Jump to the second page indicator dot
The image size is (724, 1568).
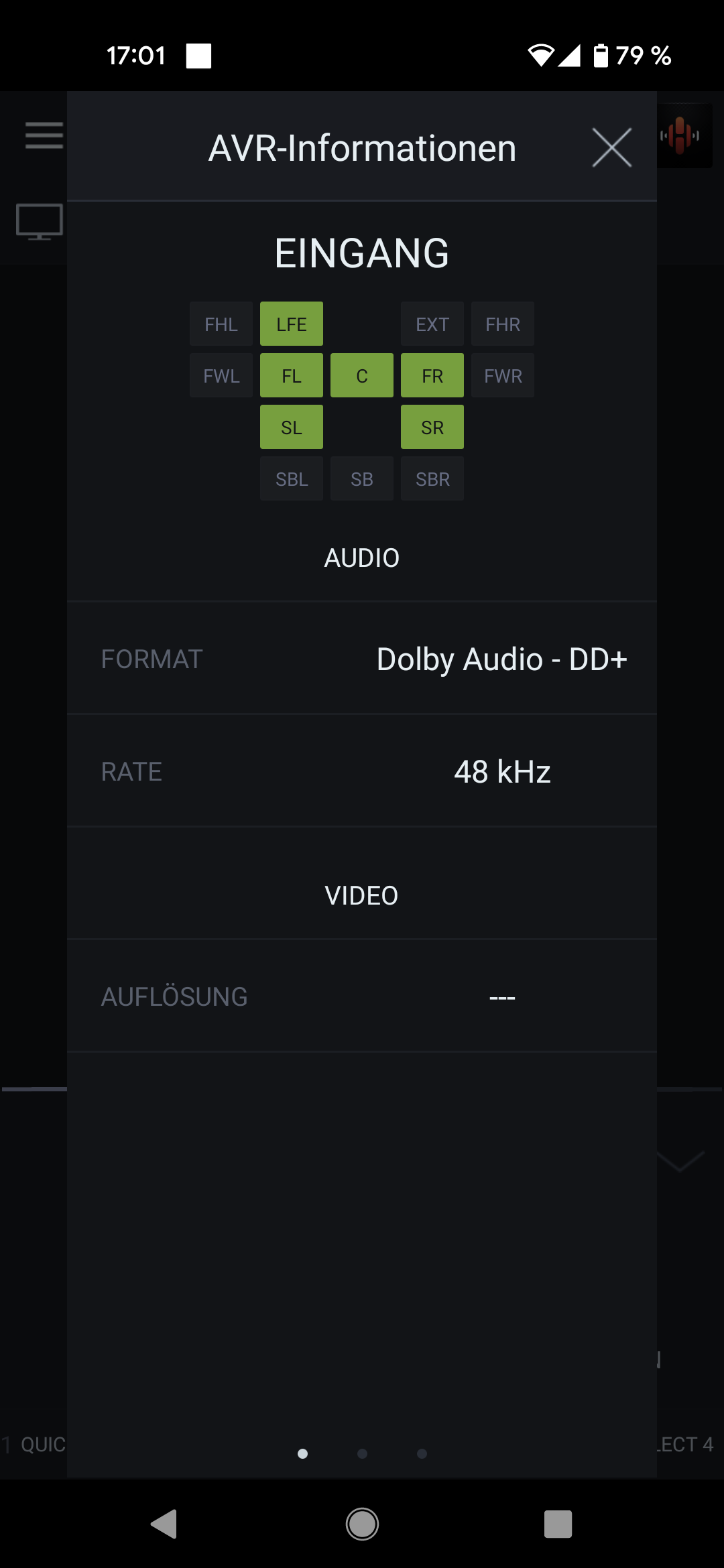(x=362, y=1453)
